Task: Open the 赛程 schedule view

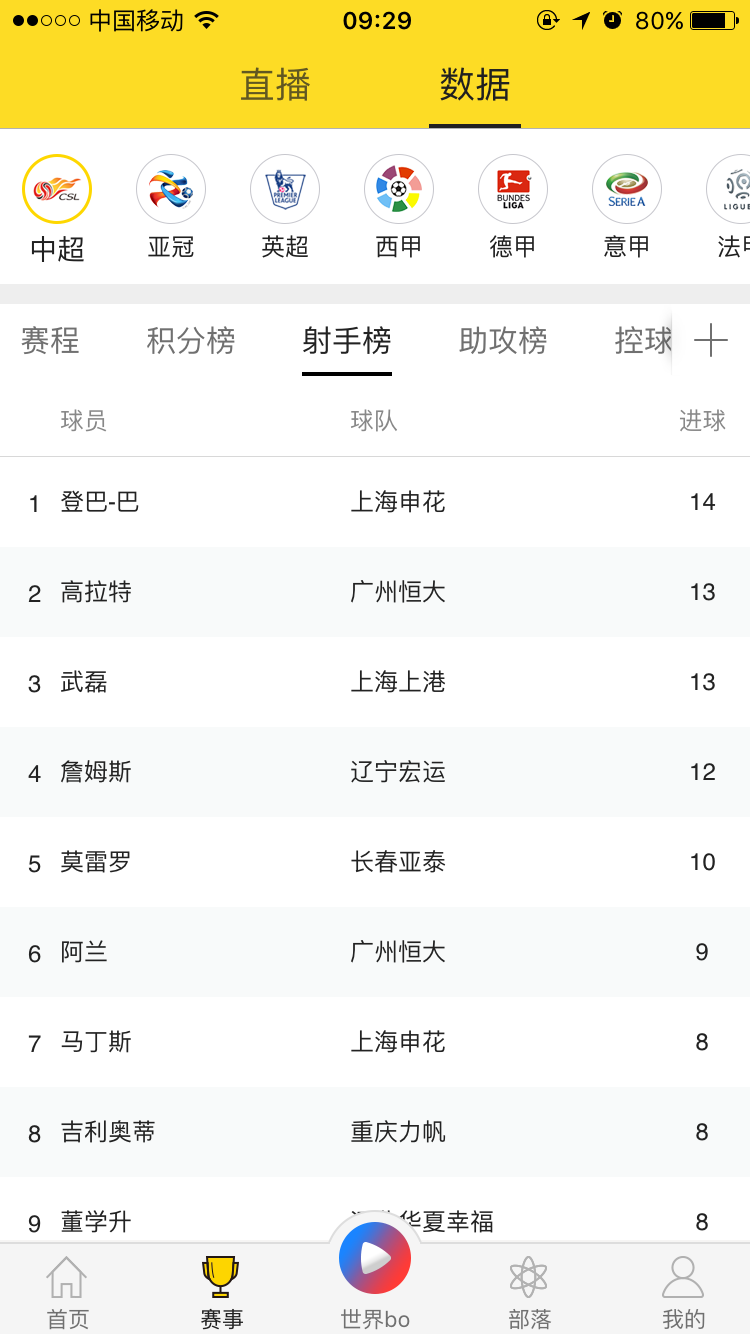Action: pos(50,342)
